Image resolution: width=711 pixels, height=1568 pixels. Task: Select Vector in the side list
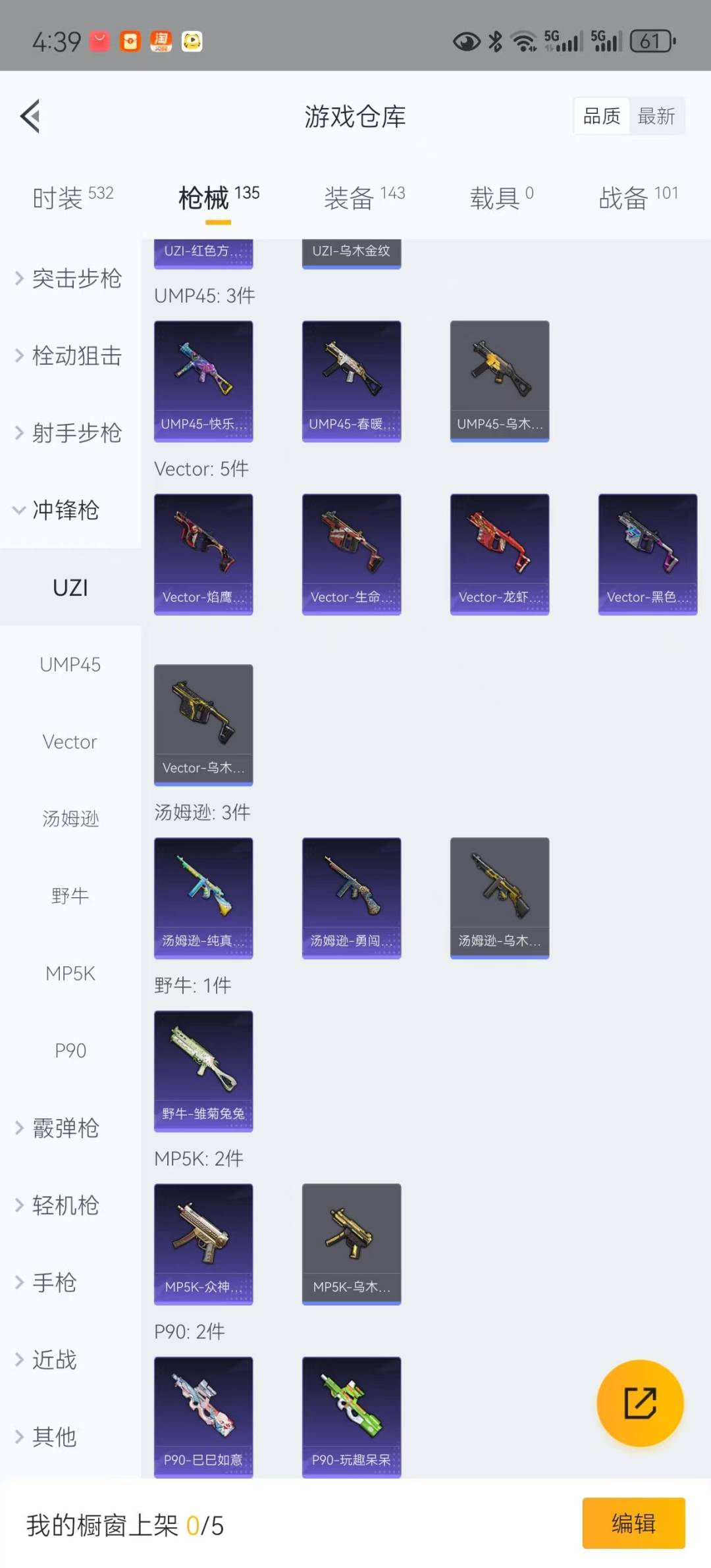[x=70, y=742]
